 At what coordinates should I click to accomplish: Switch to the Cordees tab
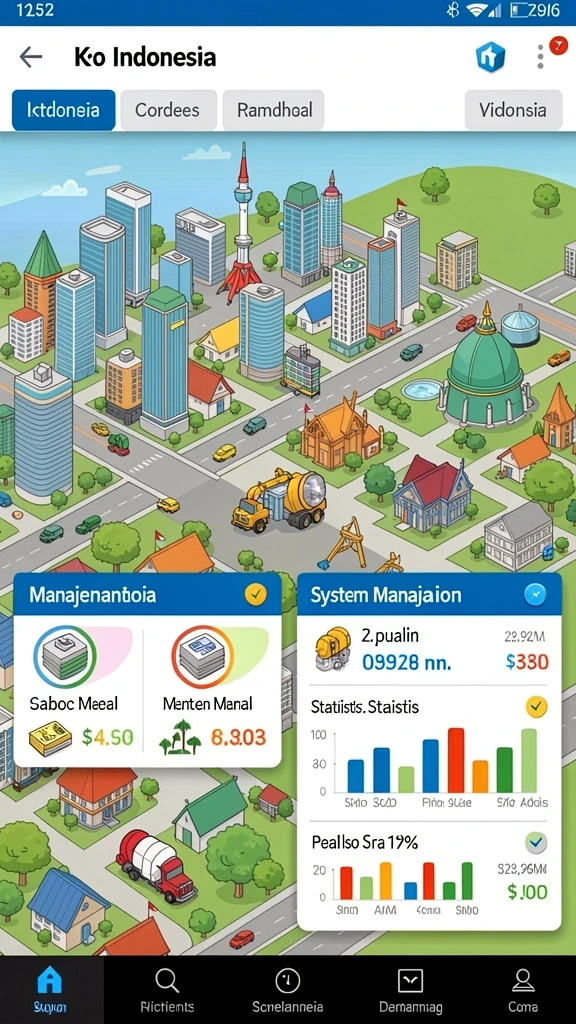pyautogui.click(x=167, y=110)
